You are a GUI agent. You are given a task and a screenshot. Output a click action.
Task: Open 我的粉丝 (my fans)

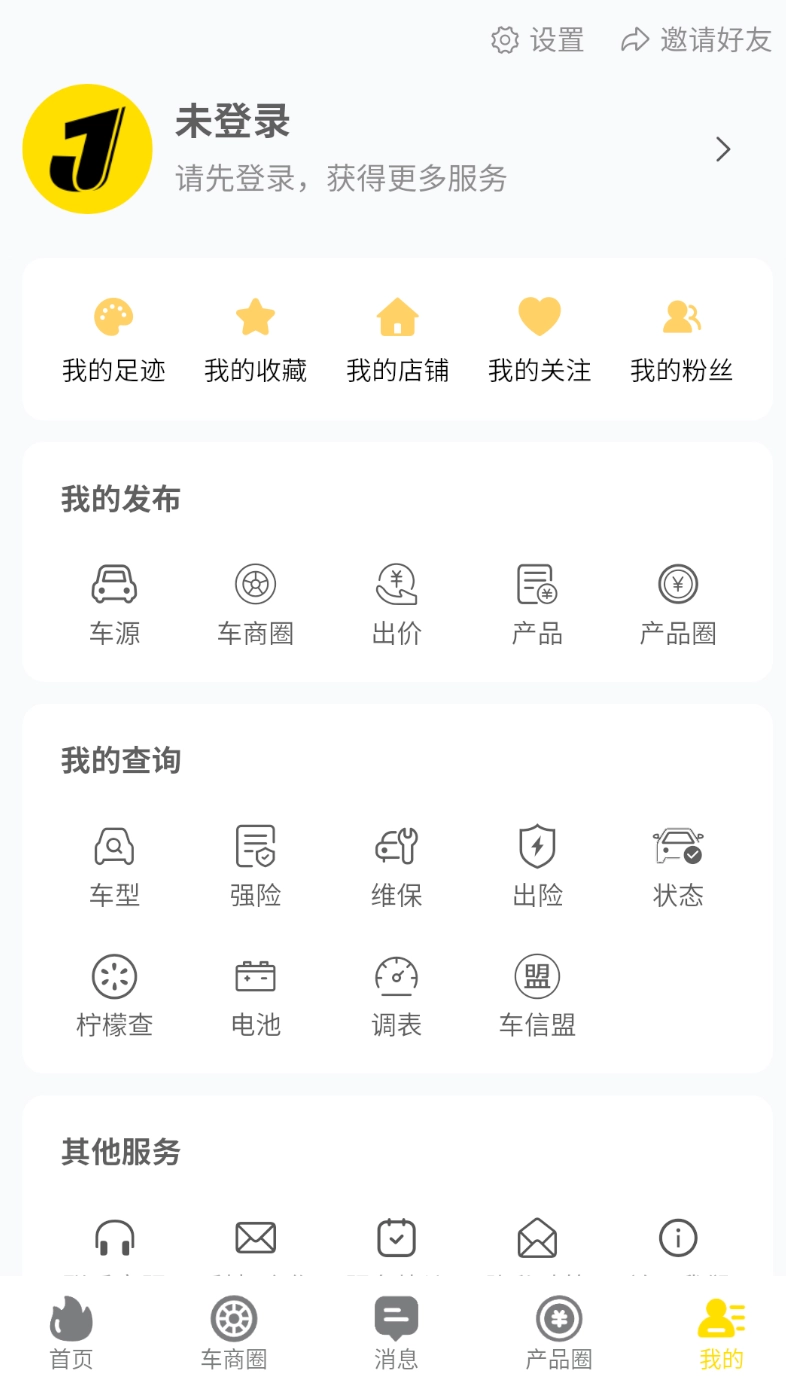[678, 316]
